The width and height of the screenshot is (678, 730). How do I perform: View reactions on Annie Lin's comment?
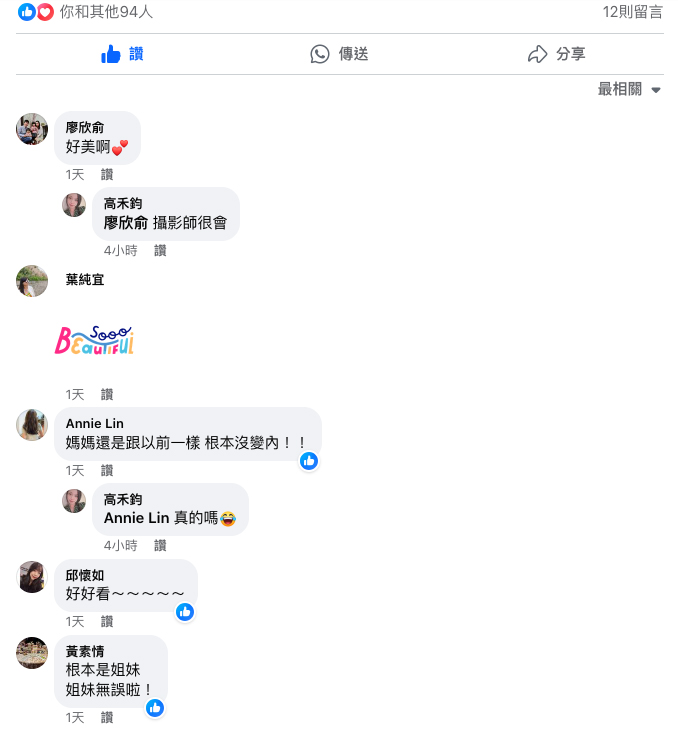tap(309, 461)
